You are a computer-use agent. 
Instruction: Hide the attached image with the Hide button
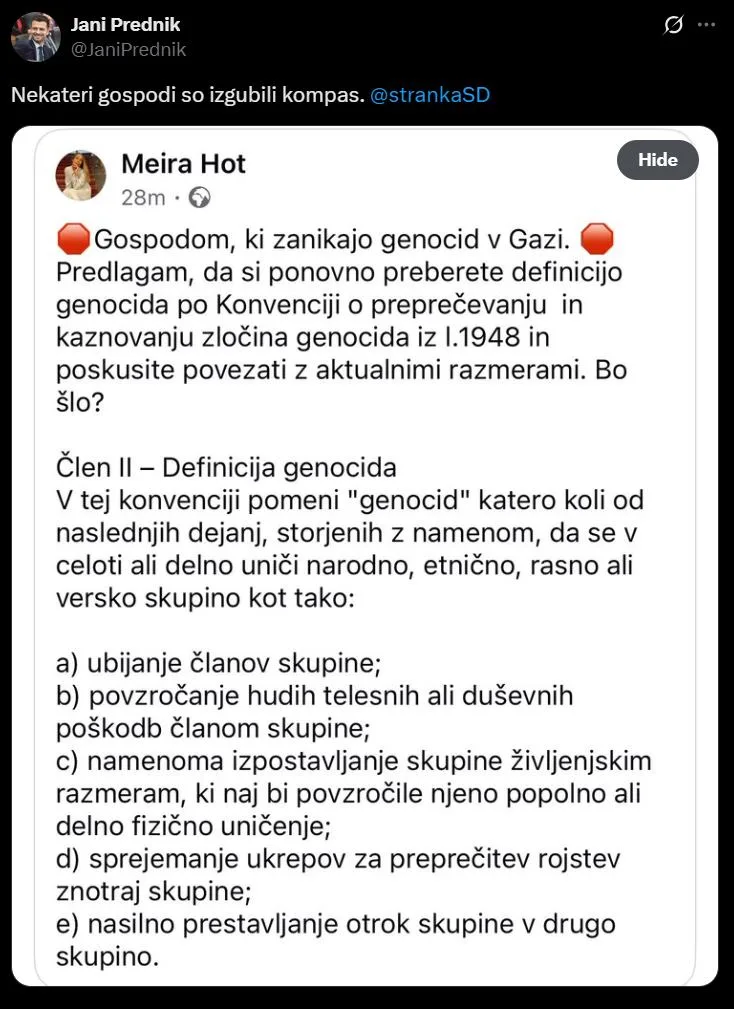click(x=657, y=160)
